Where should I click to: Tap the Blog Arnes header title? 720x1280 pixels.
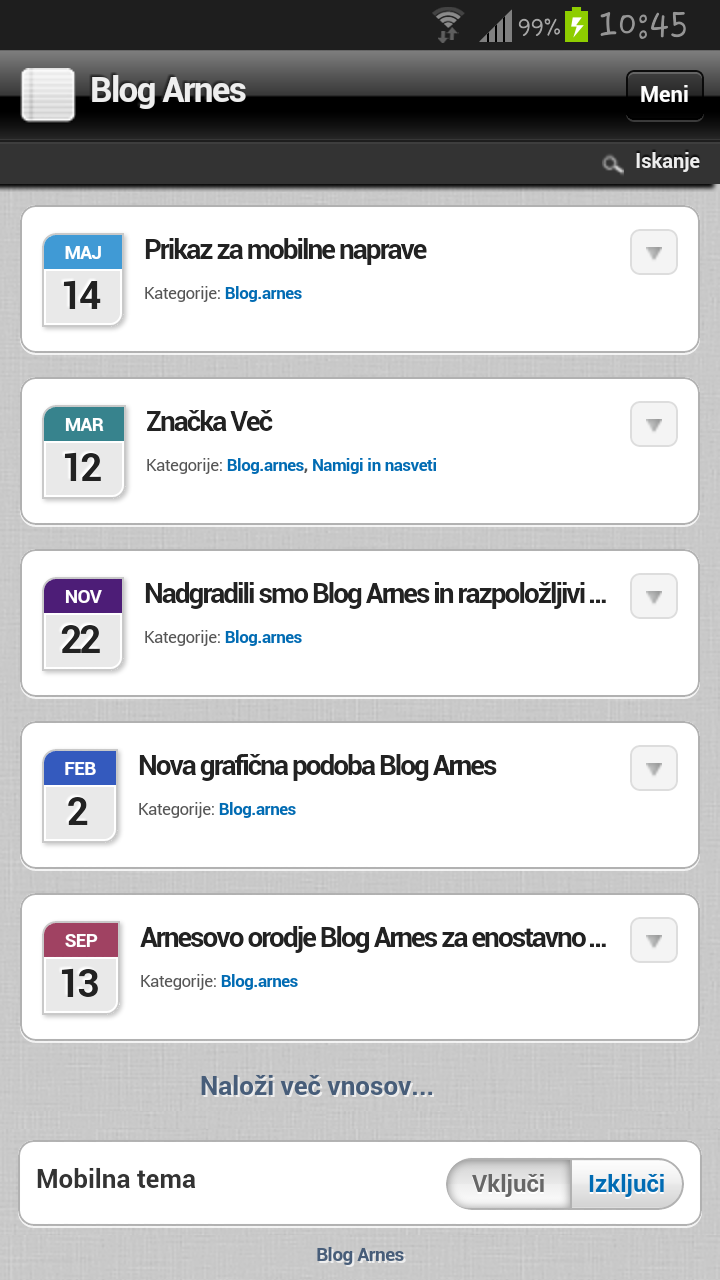[x=168, y=91]
